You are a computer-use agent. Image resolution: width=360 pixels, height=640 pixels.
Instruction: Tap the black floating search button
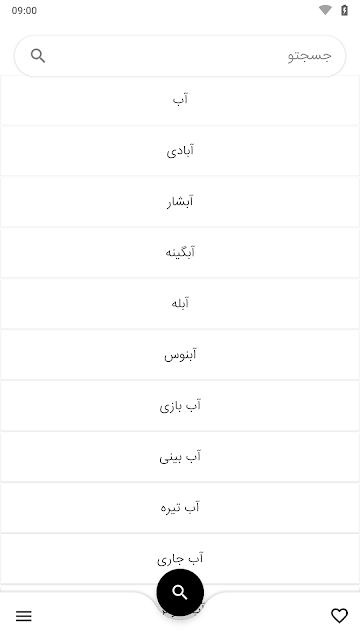[180, 592]
